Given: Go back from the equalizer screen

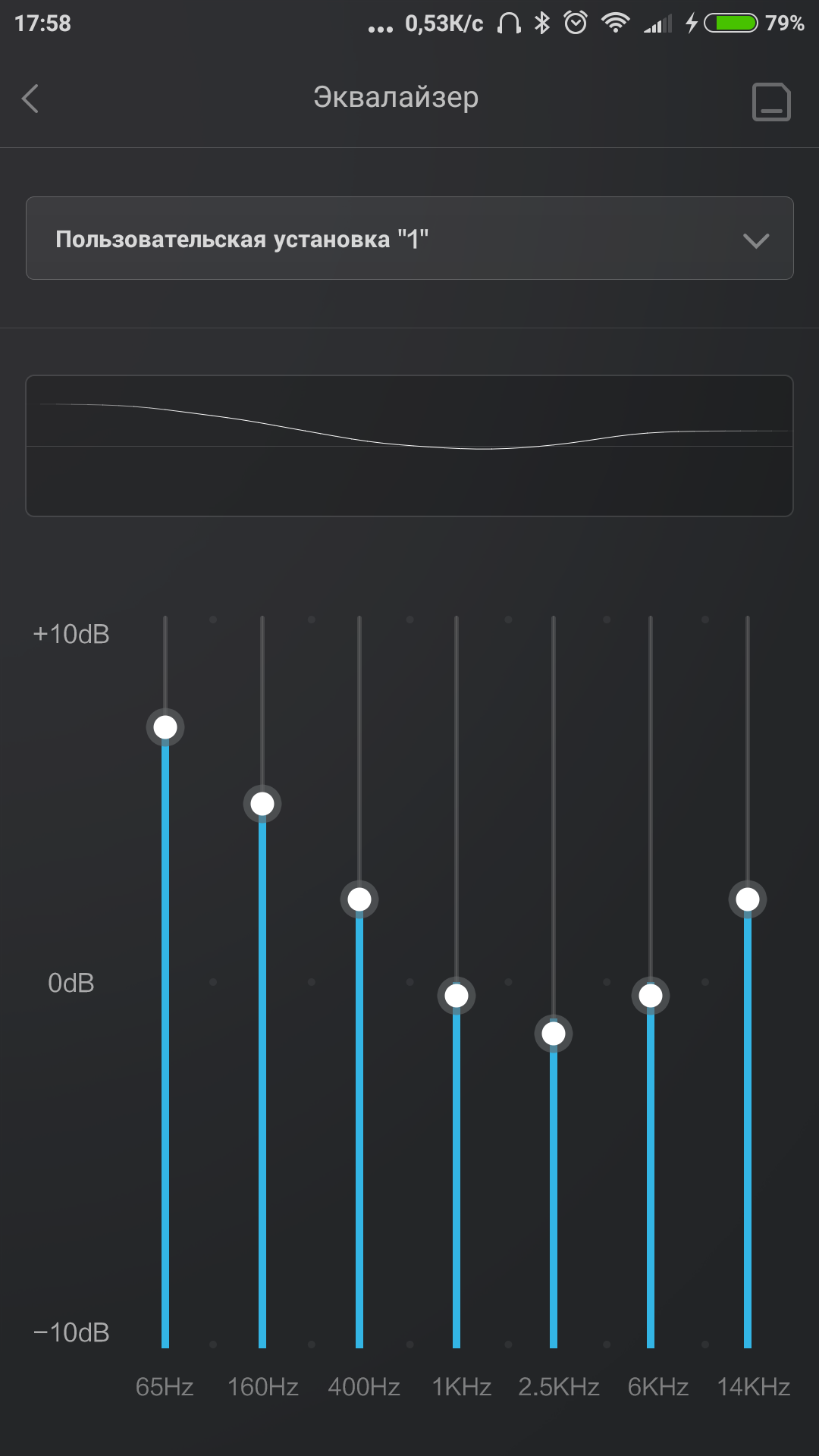Looking at the screenshot, I should click(30, 98).
